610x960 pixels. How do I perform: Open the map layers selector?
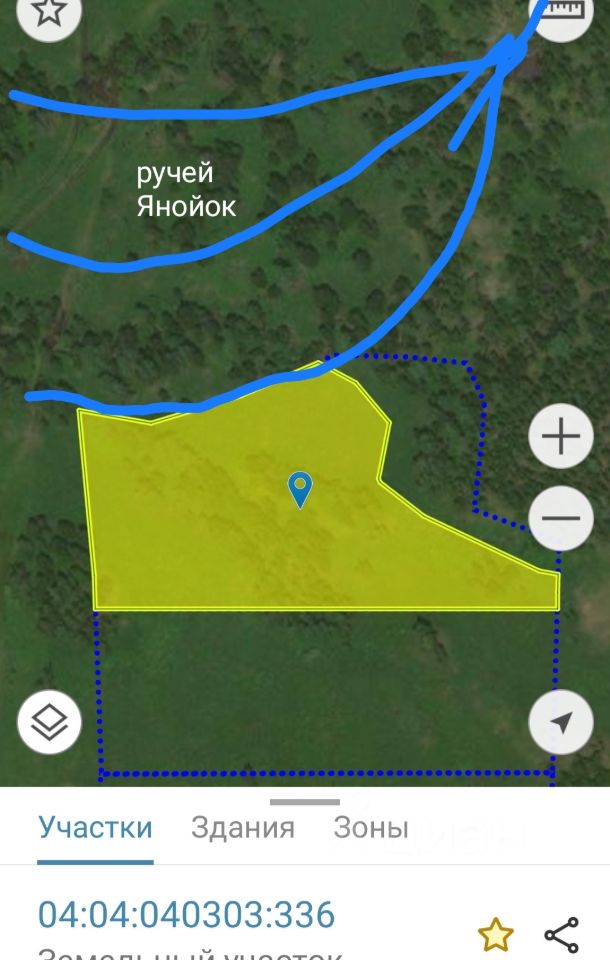tap(49, 721)
